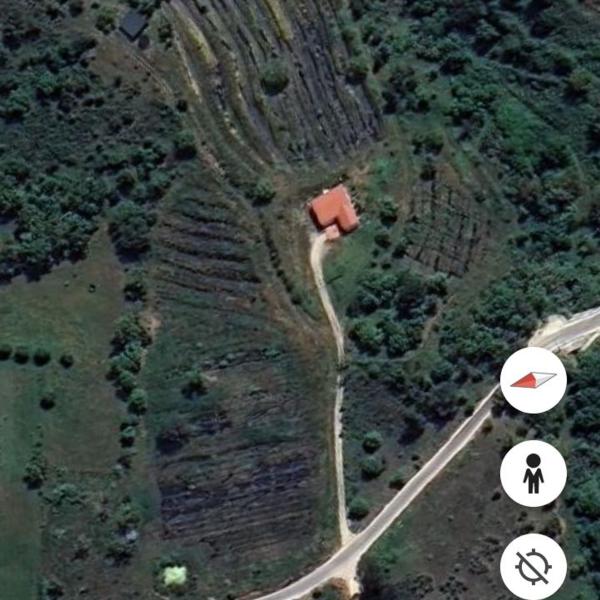Screen dimensions: 600x600
Task: Tap the compass to reset map orientation
Action: point(533,380)
